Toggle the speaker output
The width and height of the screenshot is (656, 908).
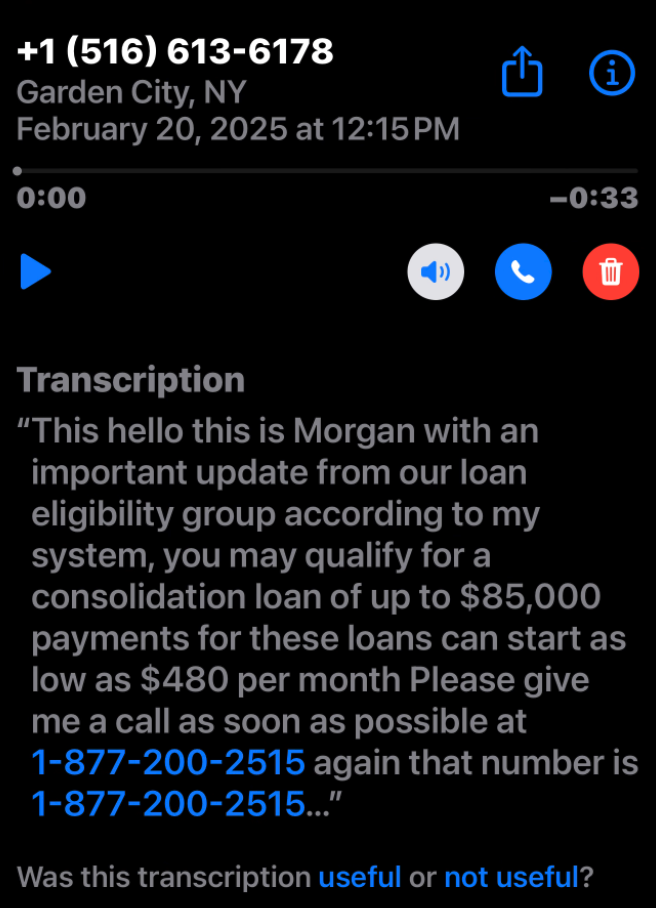pyautogui.click(x=436, y=271)
